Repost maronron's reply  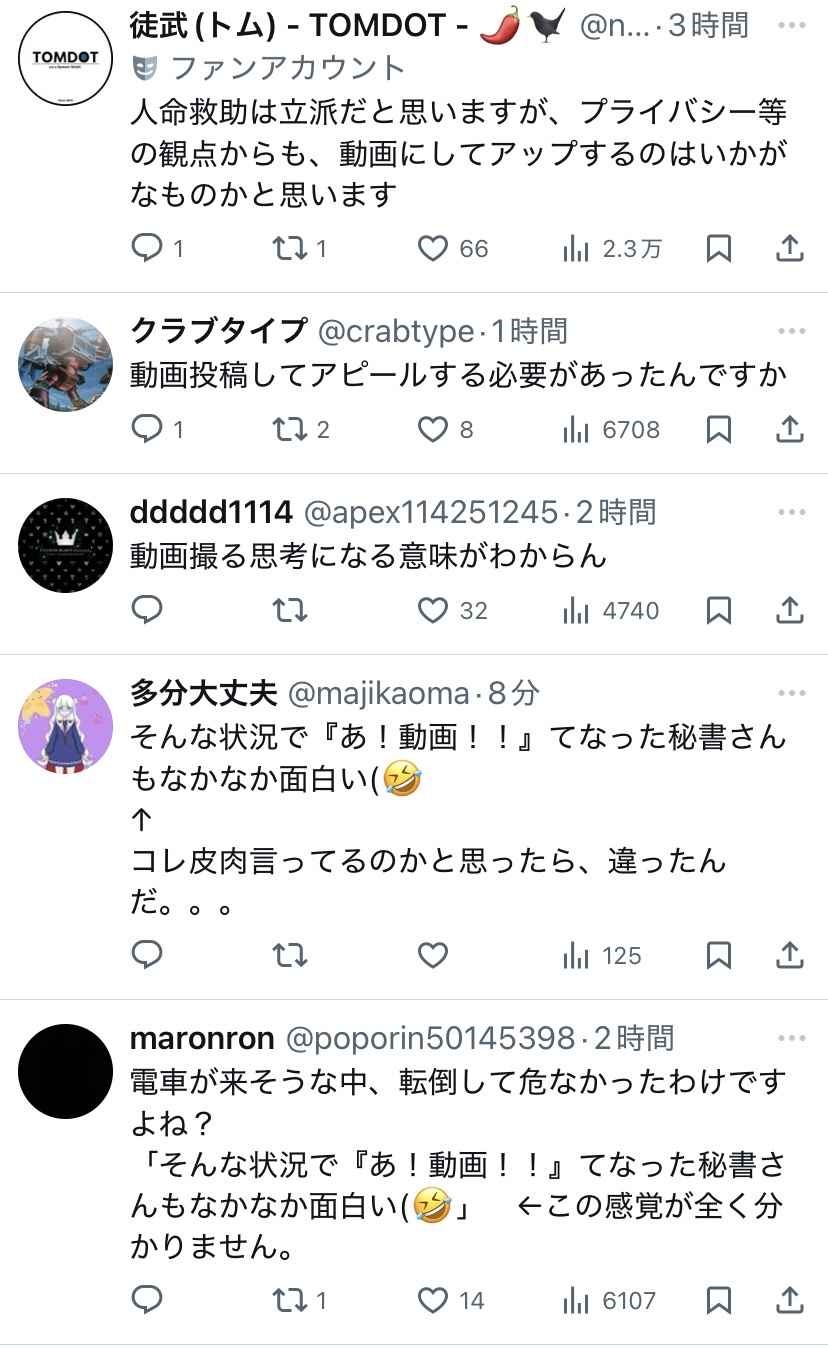(290, 1299)
